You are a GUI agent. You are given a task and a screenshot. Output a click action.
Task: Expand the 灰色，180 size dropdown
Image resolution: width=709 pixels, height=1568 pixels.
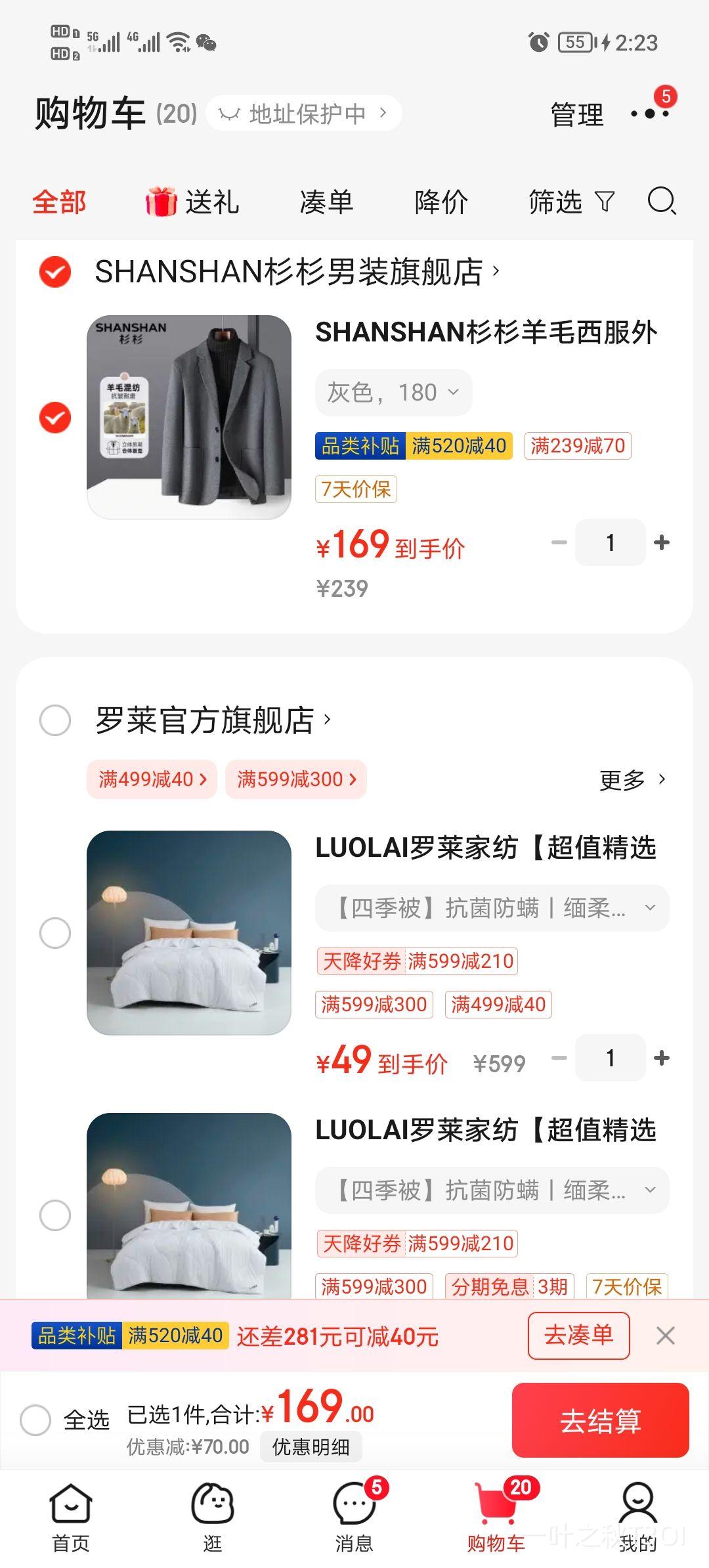click(393, 393)
